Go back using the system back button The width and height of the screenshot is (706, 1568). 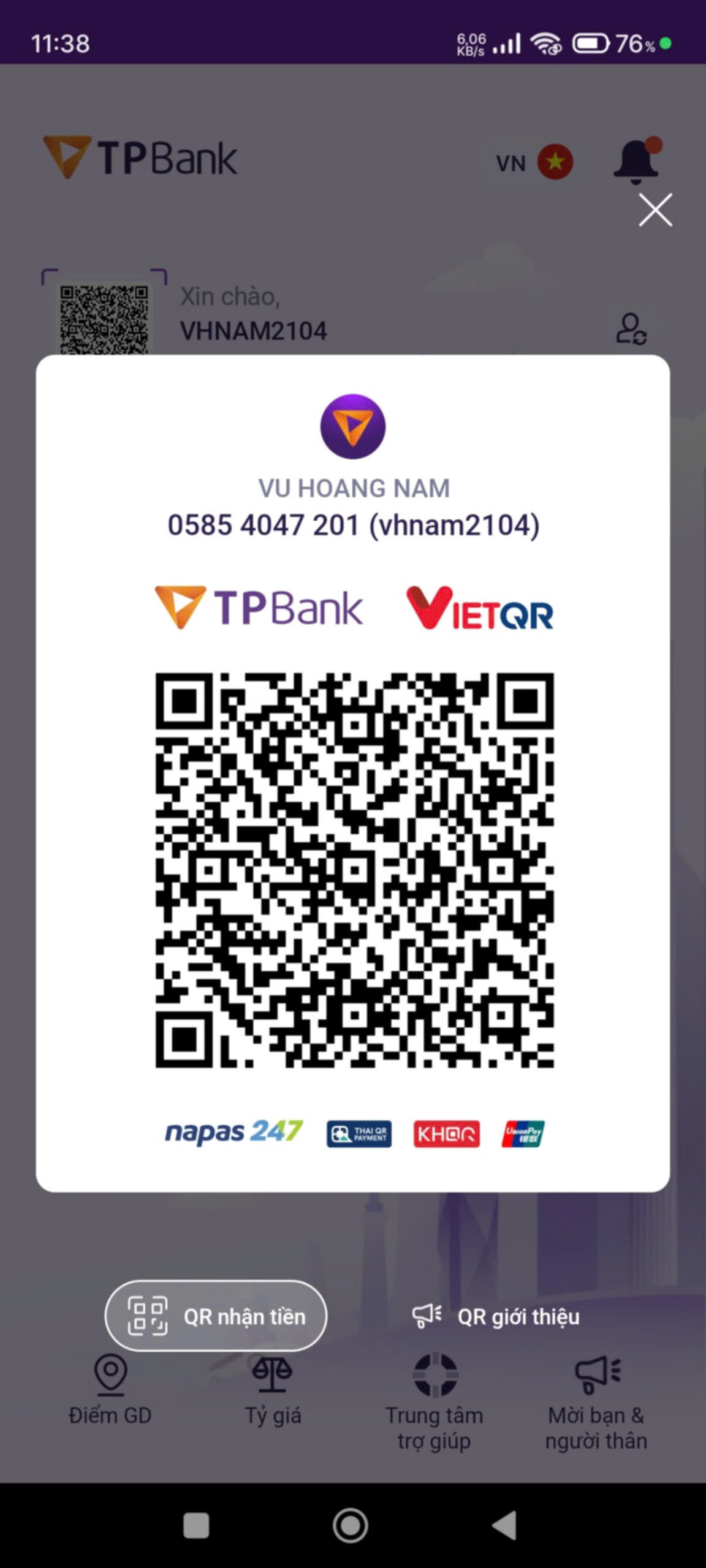(x=504, y=1525)
